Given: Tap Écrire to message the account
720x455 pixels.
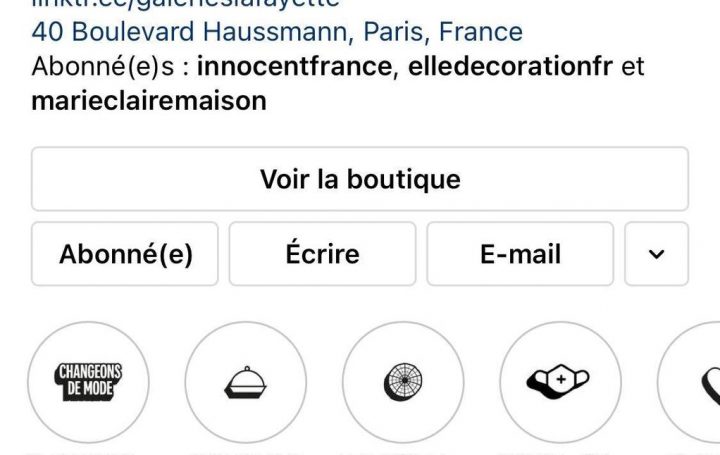Looking at the screenshot, I should 322,254.
